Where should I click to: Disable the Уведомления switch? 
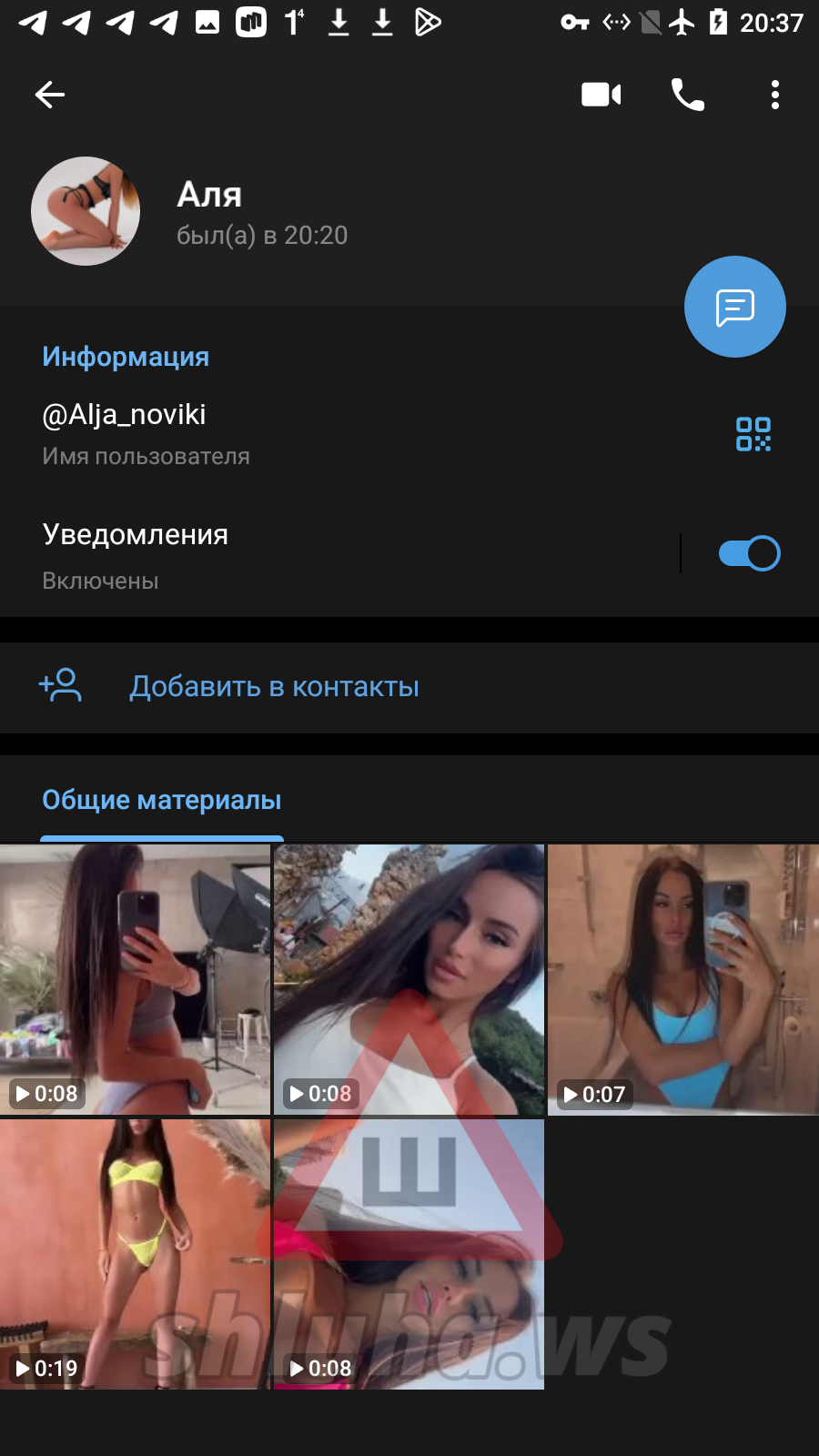(x=749, y=553)
